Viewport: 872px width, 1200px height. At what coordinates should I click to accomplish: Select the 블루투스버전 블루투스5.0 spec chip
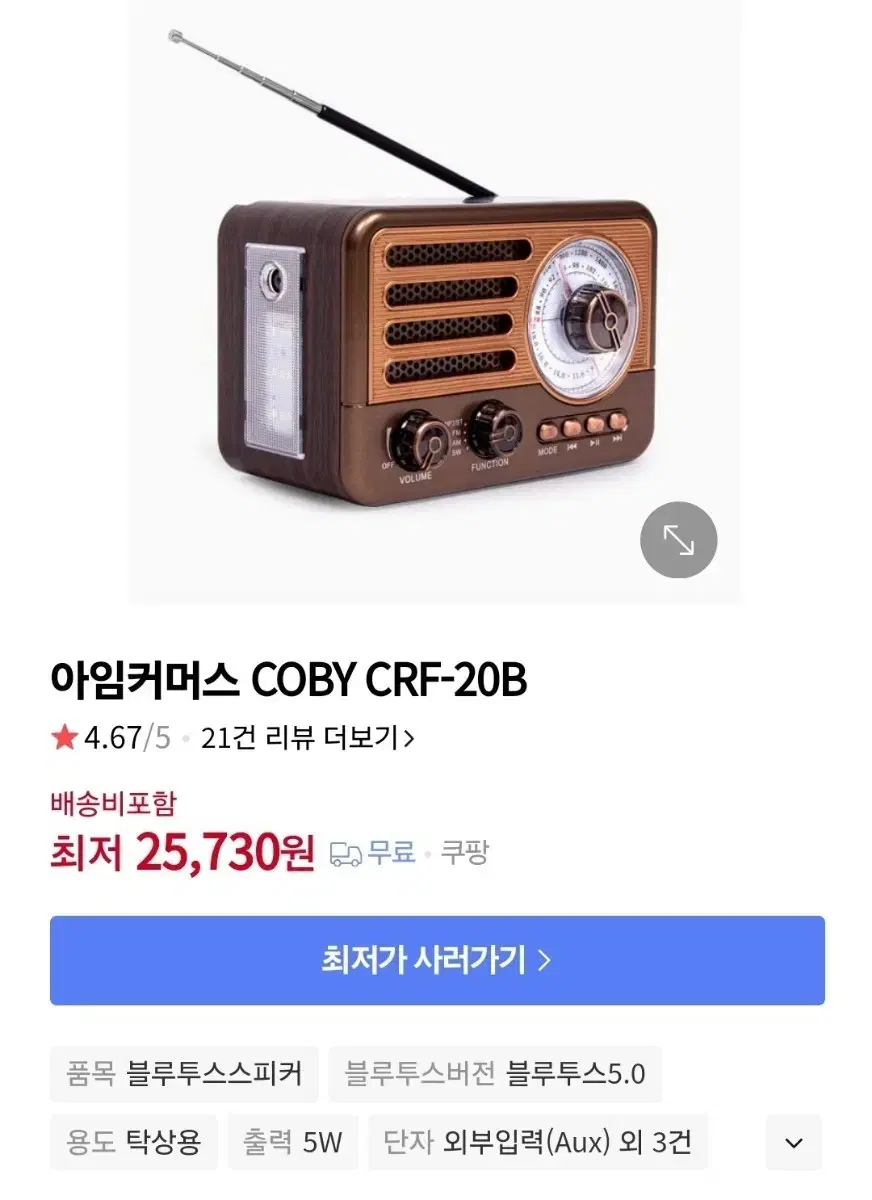tap(495, 1074)
